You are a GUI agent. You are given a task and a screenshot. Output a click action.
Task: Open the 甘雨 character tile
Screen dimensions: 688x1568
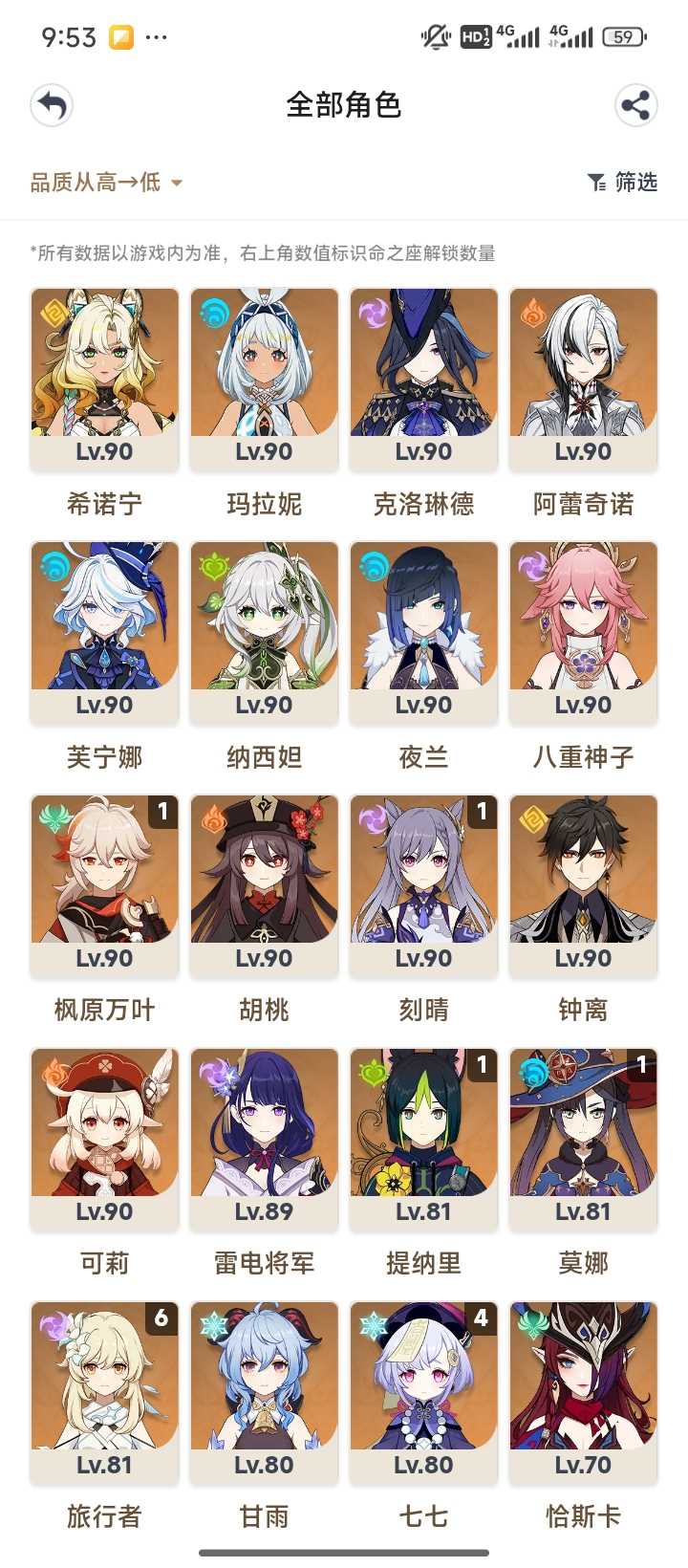pos(264,1392)
